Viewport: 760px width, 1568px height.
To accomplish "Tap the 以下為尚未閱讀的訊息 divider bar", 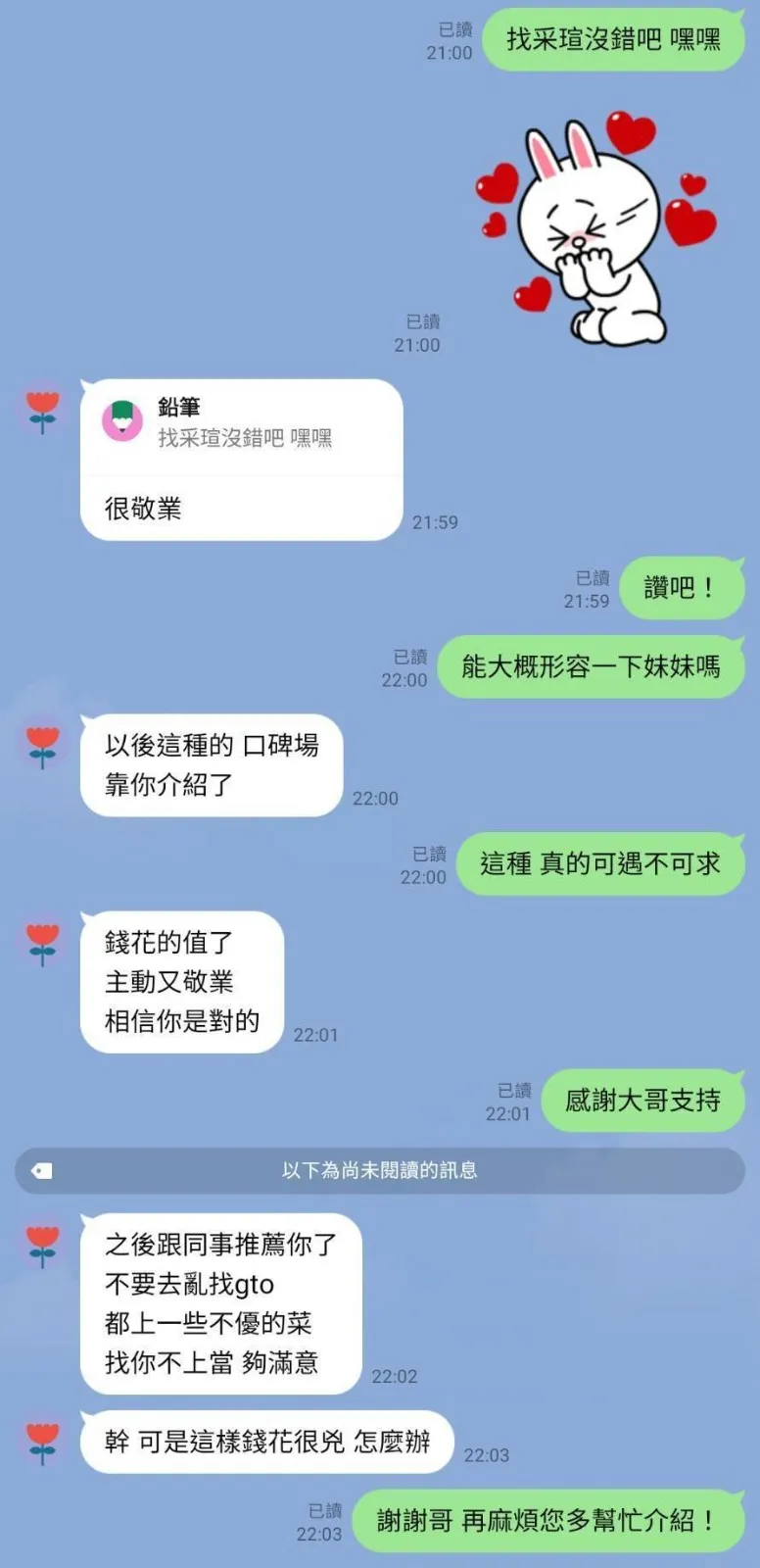I will click(380, 1170).
